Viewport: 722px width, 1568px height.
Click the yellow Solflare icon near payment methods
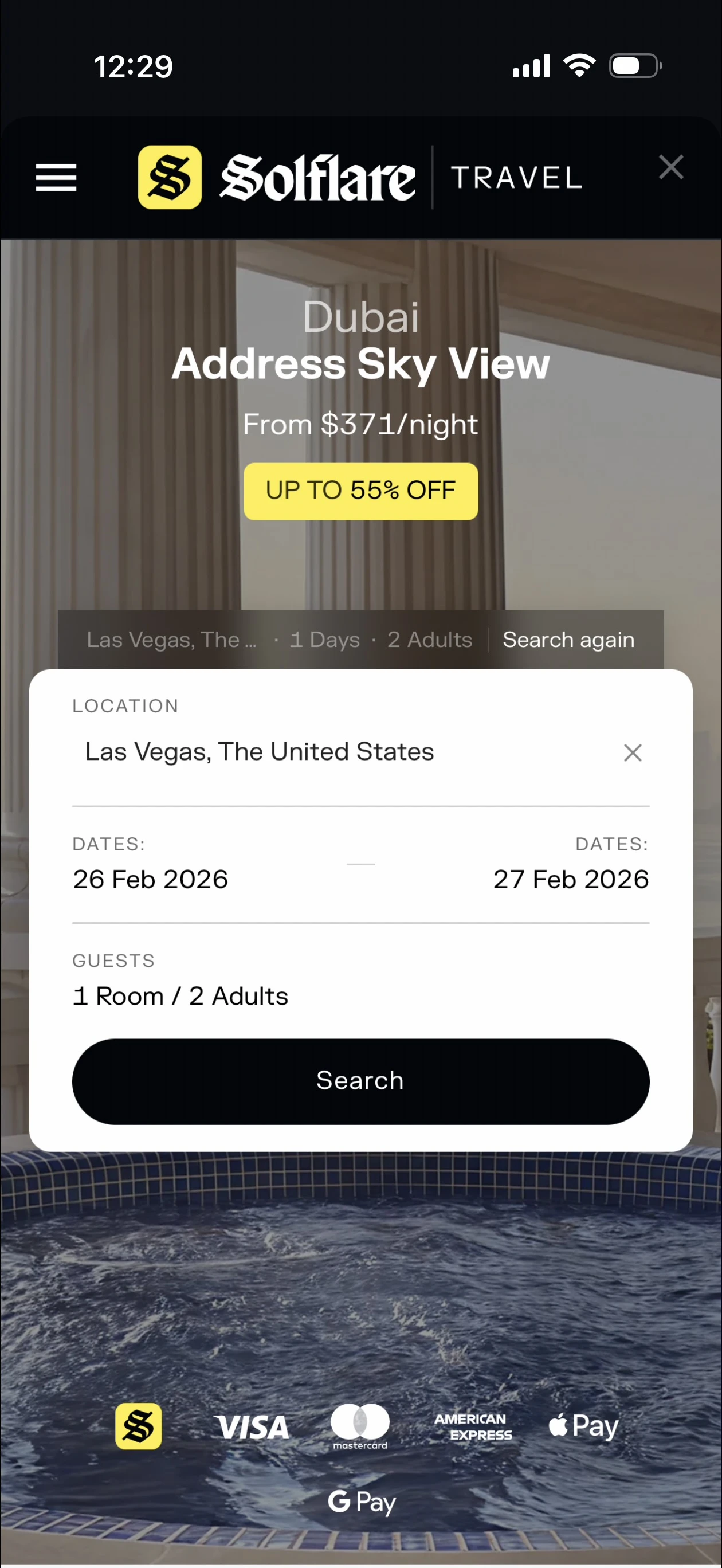click(x=138, y=1425)
